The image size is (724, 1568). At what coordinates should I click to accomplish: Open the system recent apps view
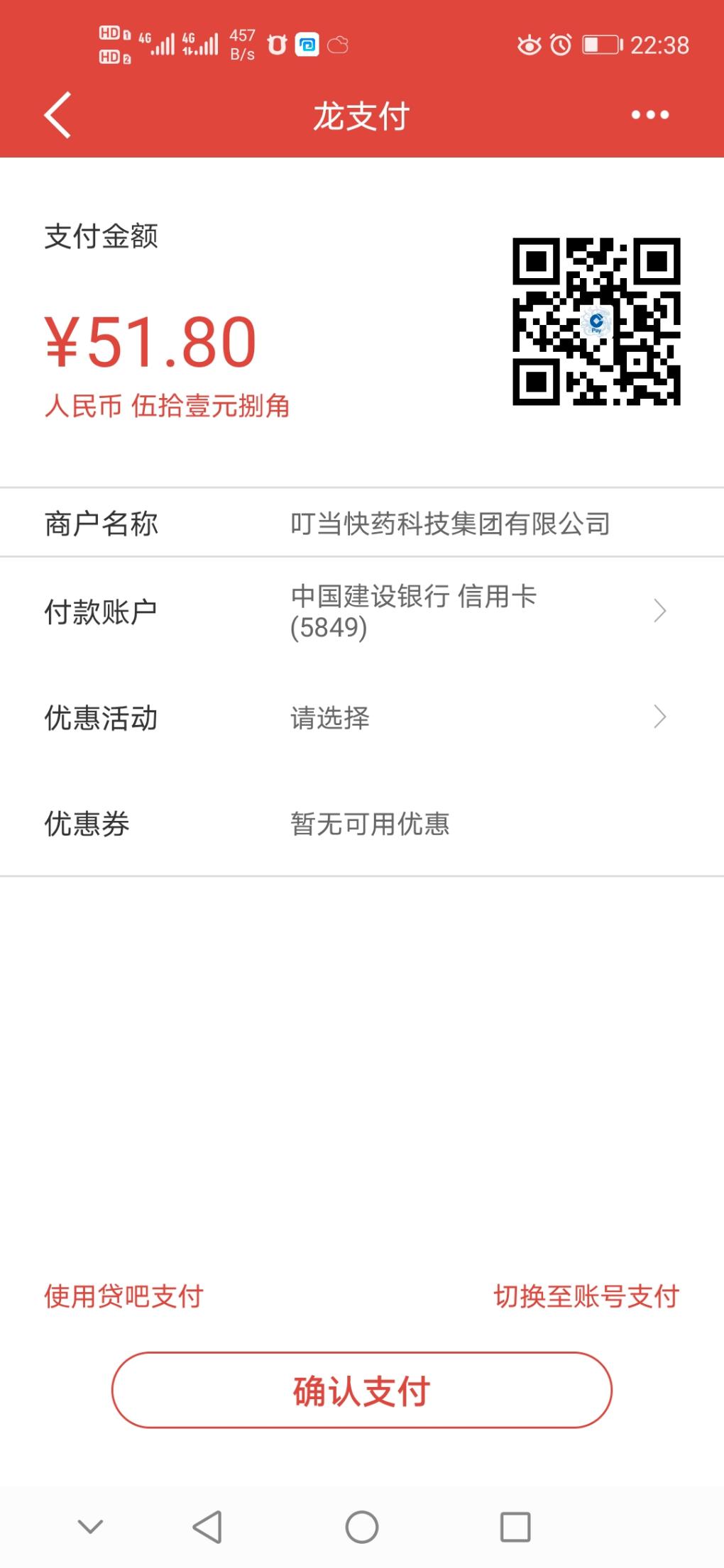tap(515, 1527)
